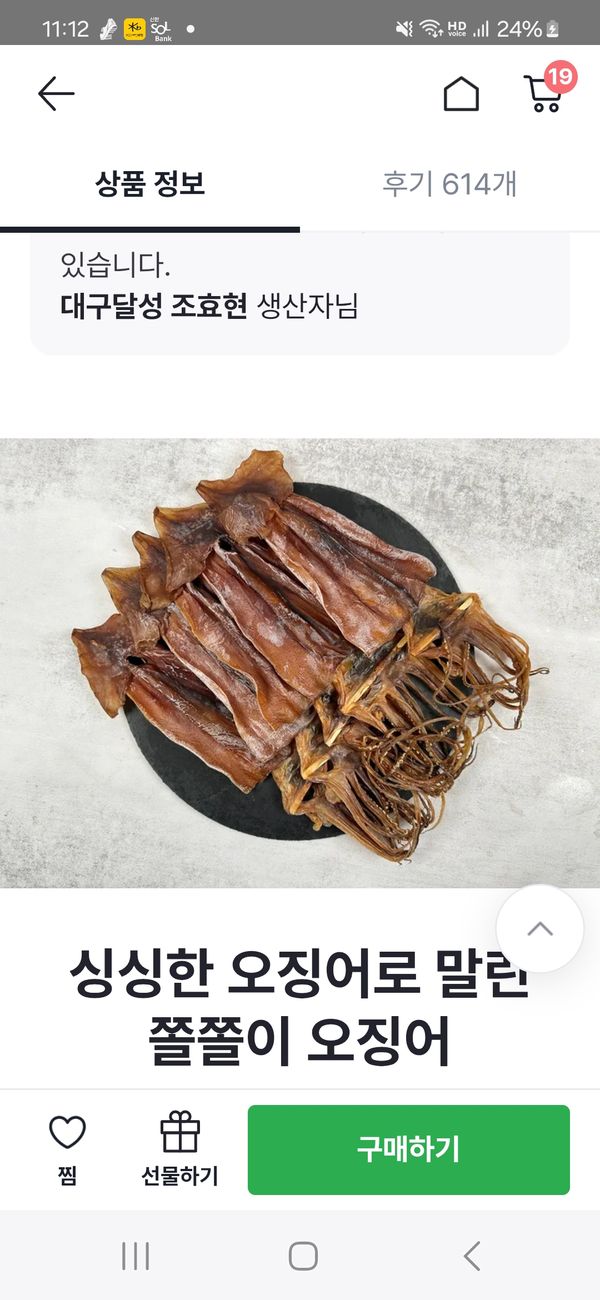Switch to the 후기 614개 reviews tab
The image size is (600, 1300).
click(x=449, y=184)
